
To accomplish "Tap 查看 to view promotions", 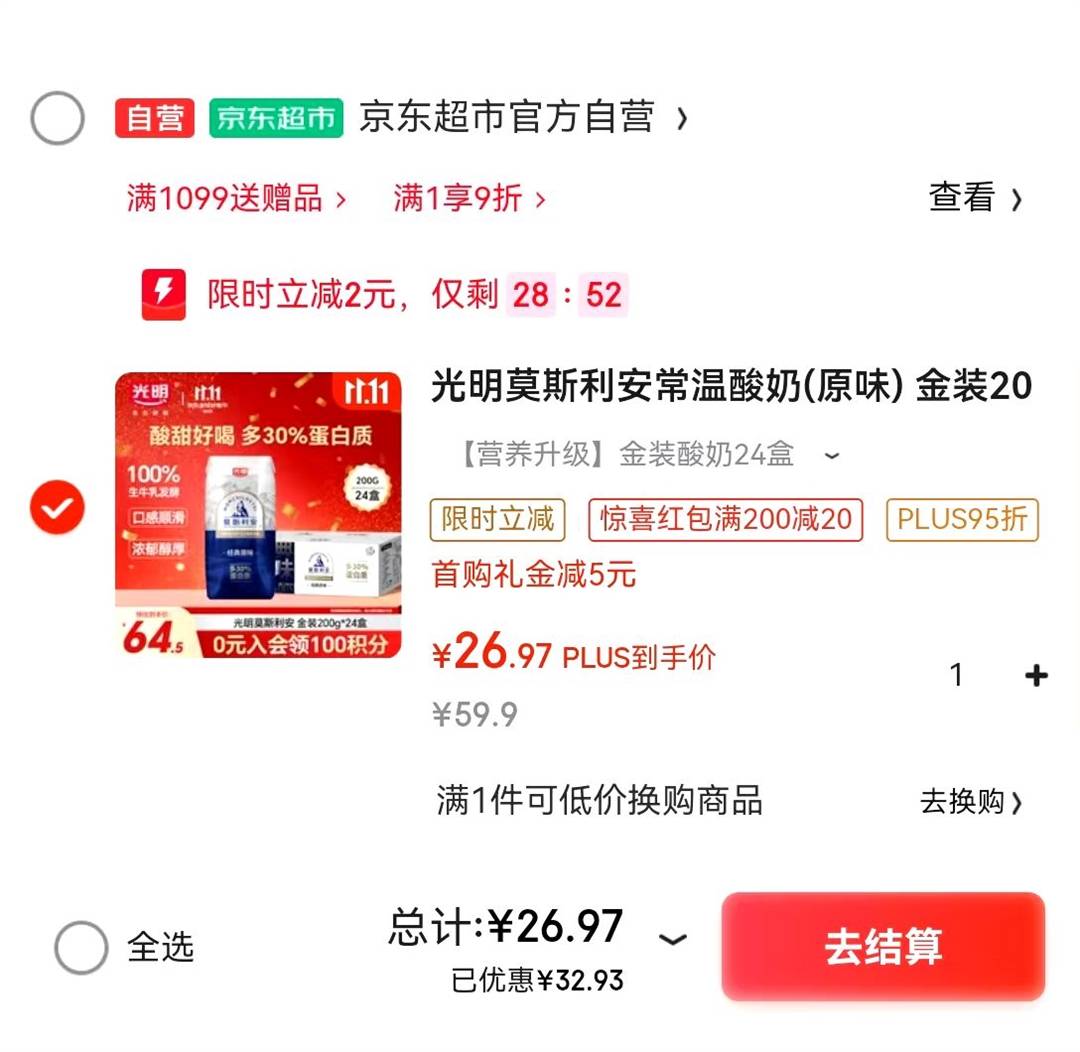I will [975, 198].
